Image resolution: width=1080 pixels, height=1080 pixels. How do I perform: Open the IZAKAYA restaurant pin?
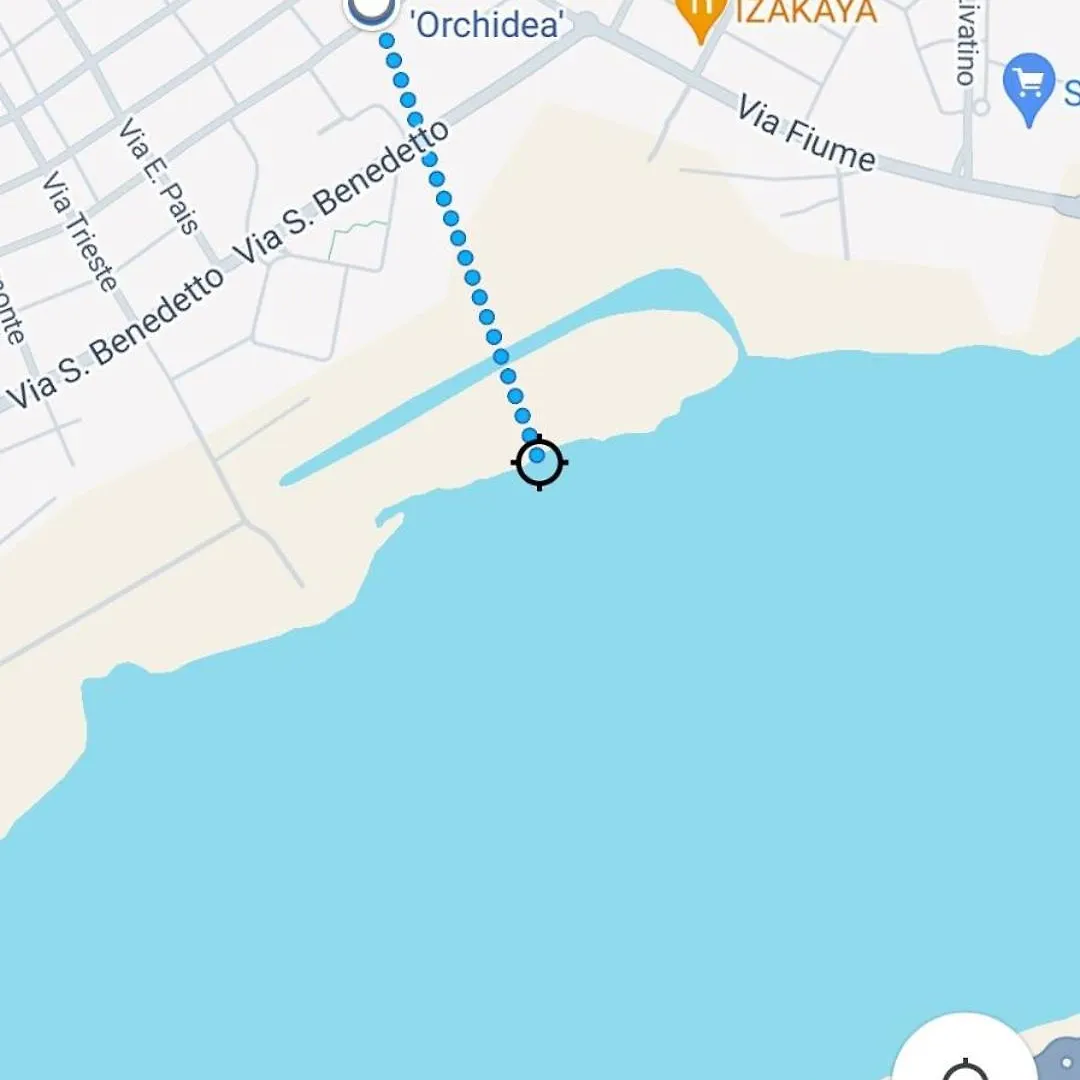point(700,14)
